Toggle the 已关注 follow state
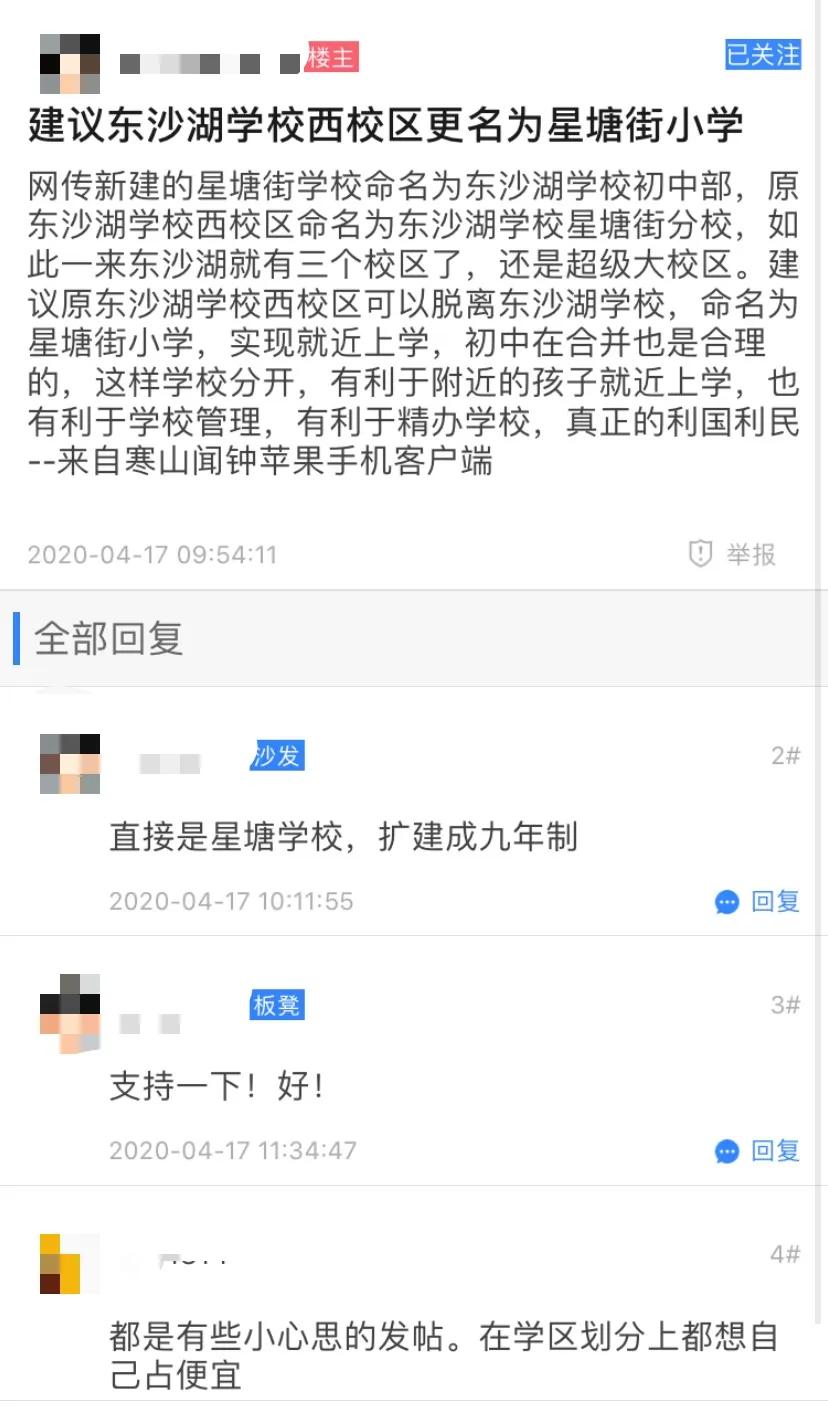 click(x=764, y=57)
